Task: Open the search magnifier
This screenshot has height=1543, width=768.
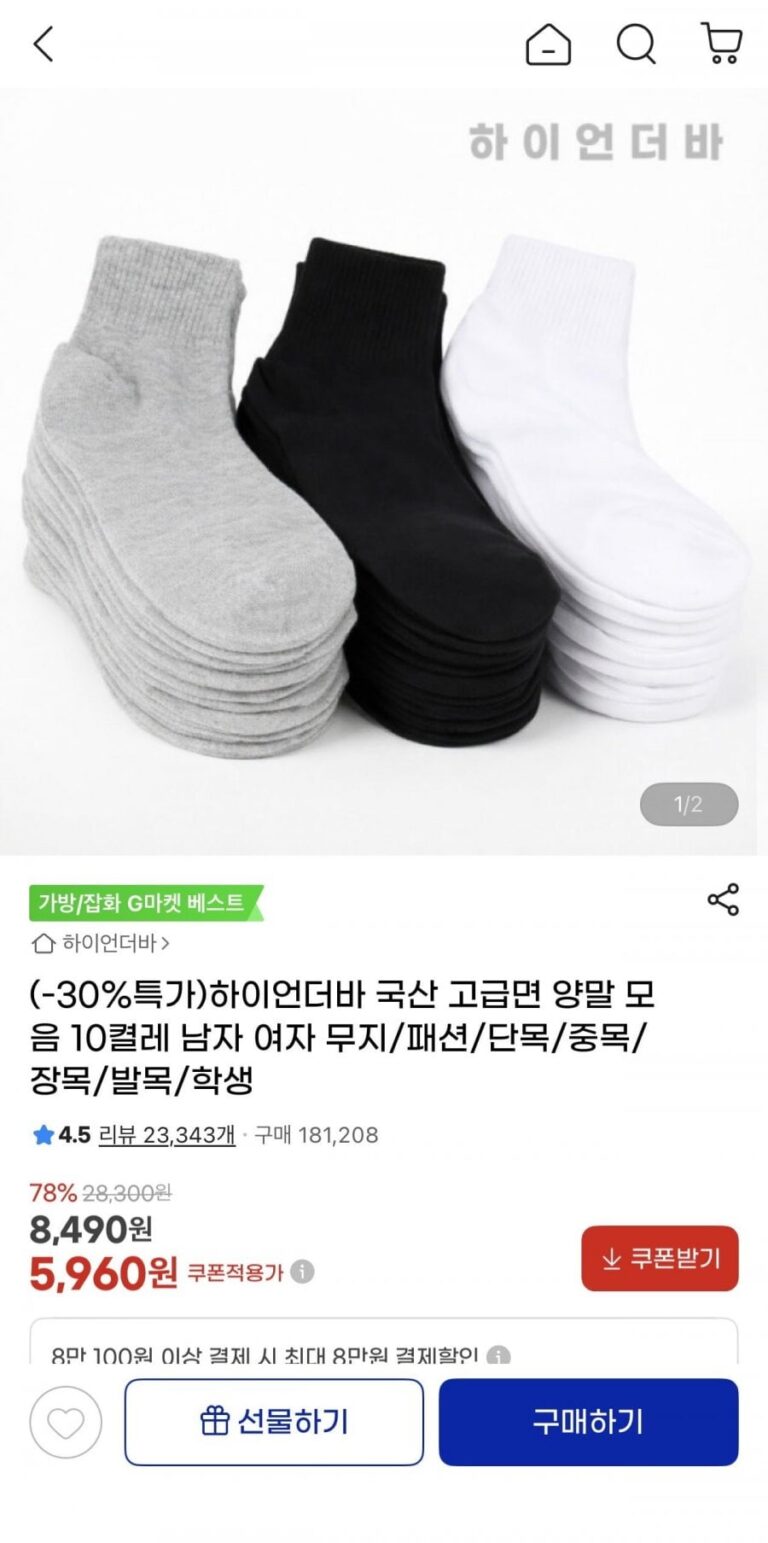Action: (635, 45)
